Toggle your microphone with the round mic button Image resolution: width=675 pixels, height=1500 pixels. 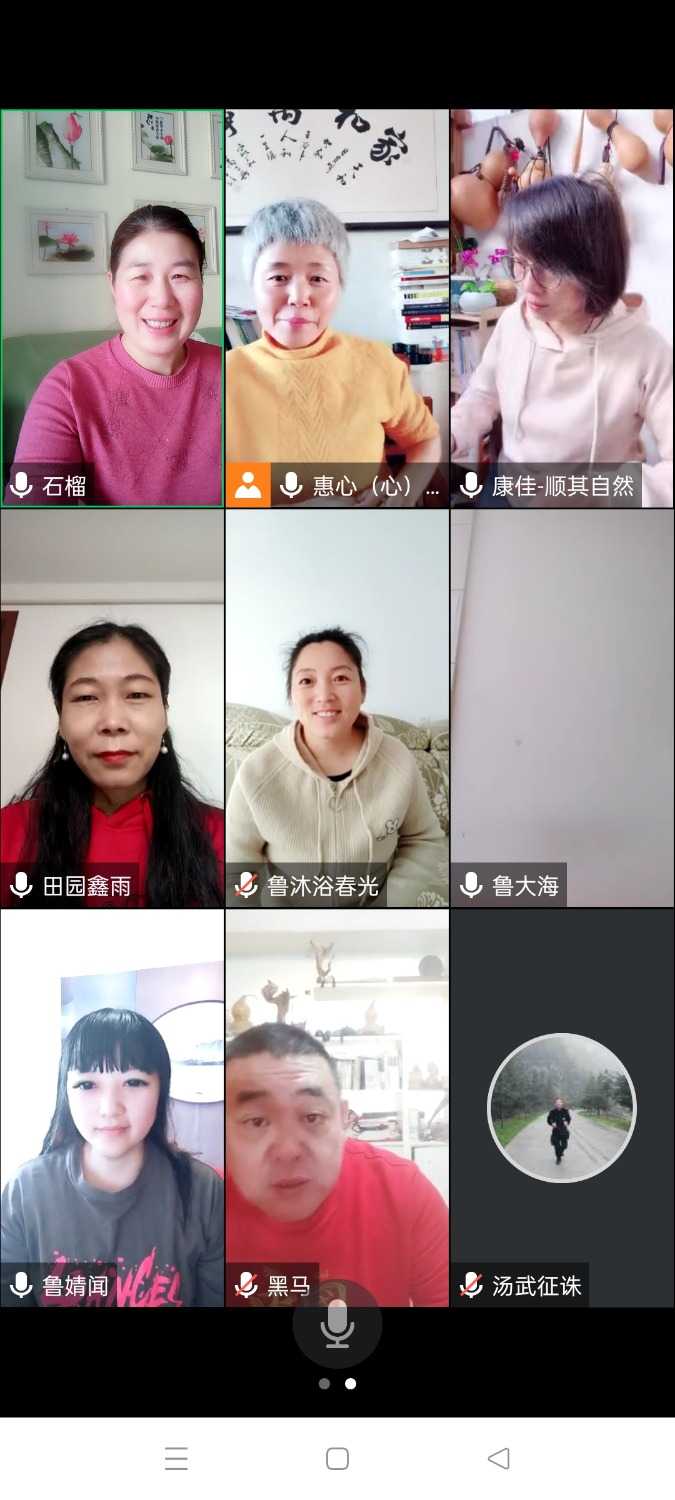[x=337, y=1323]
